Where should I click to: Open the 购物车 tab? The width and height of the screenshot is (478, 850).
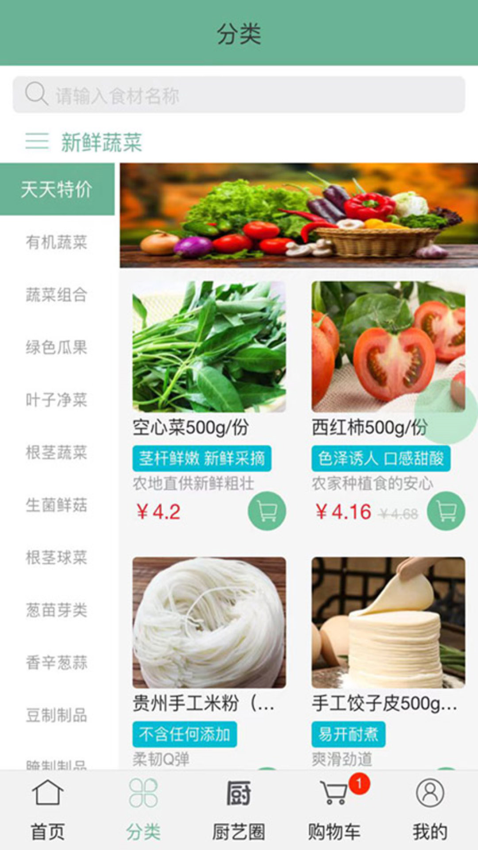click(x=334, y=810)
